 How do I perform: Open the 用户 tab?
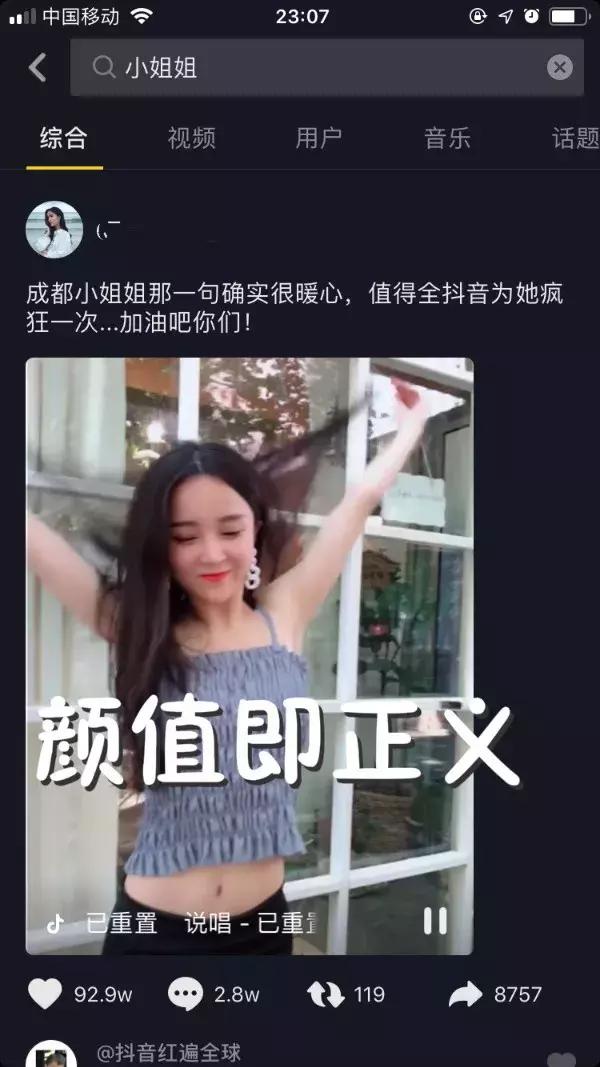coord(319,138)
